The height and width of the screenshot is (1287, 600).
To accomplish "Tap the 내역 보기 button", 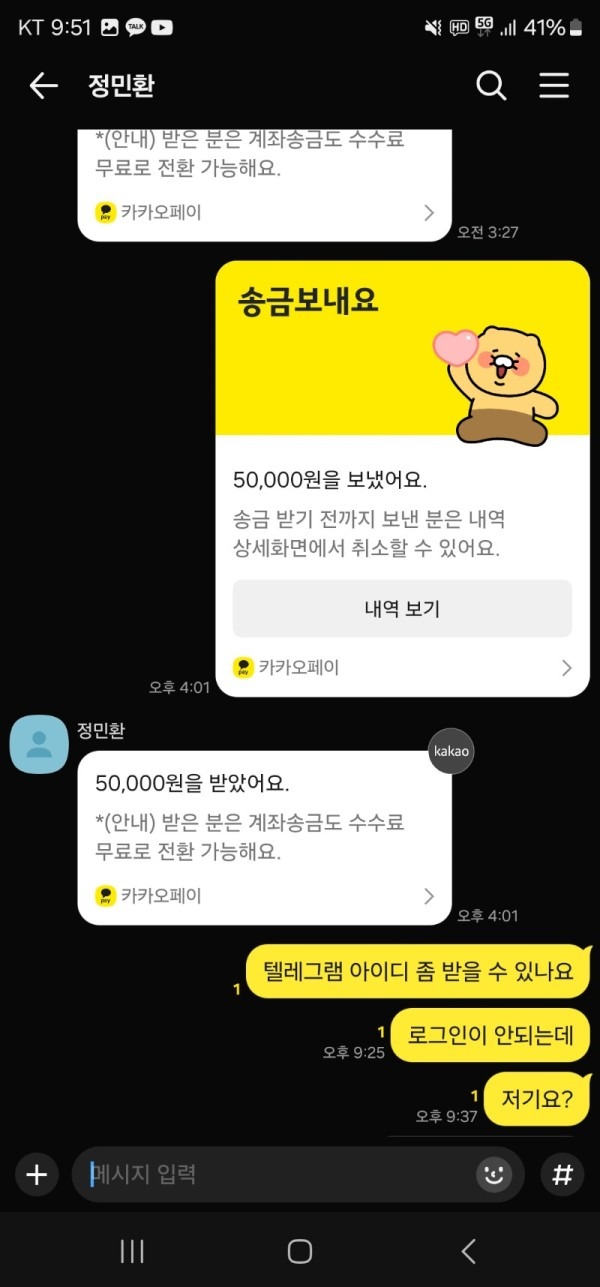I will 402,608.
